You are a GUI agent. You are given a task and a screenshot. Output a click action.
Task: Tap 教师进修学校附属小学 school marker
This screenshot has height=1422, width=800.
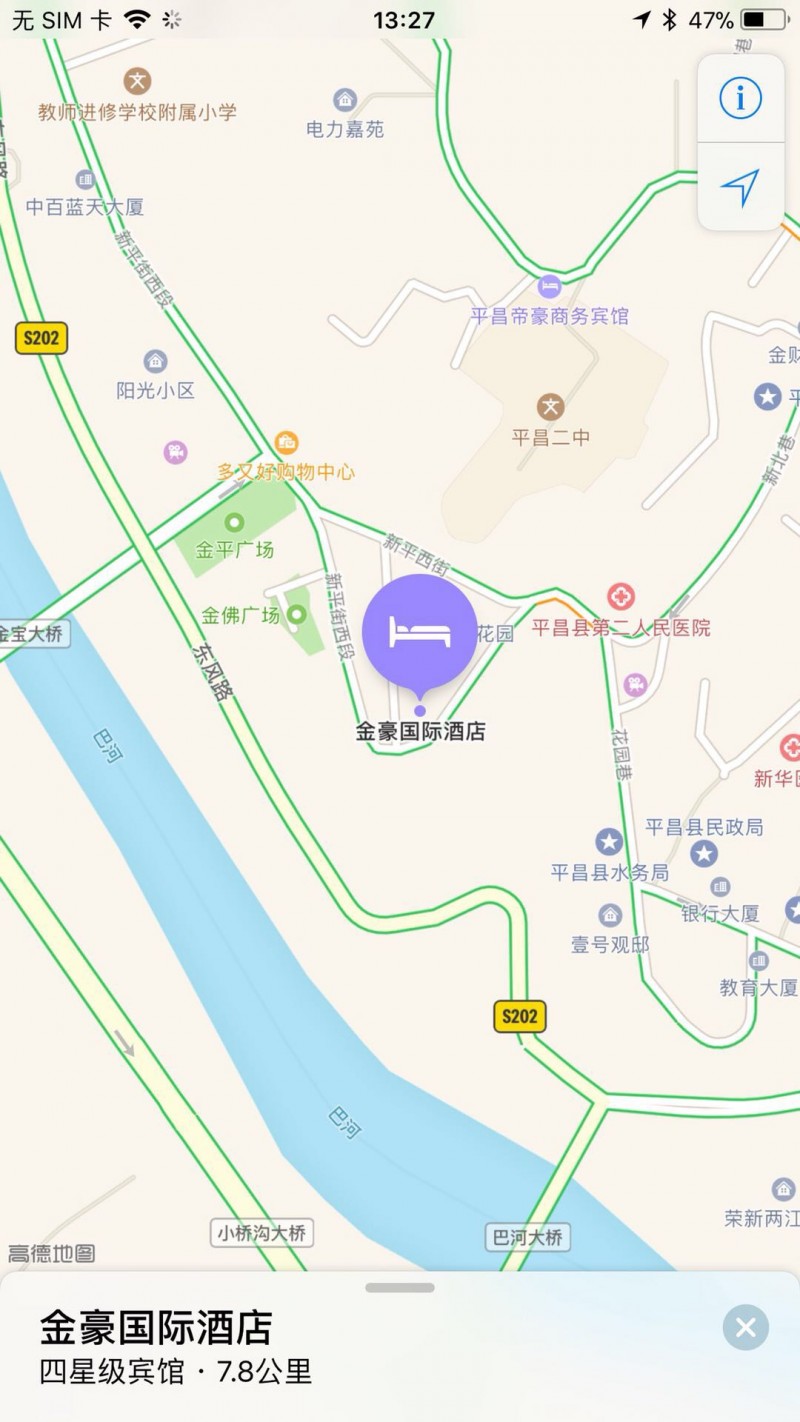point(137,81)
